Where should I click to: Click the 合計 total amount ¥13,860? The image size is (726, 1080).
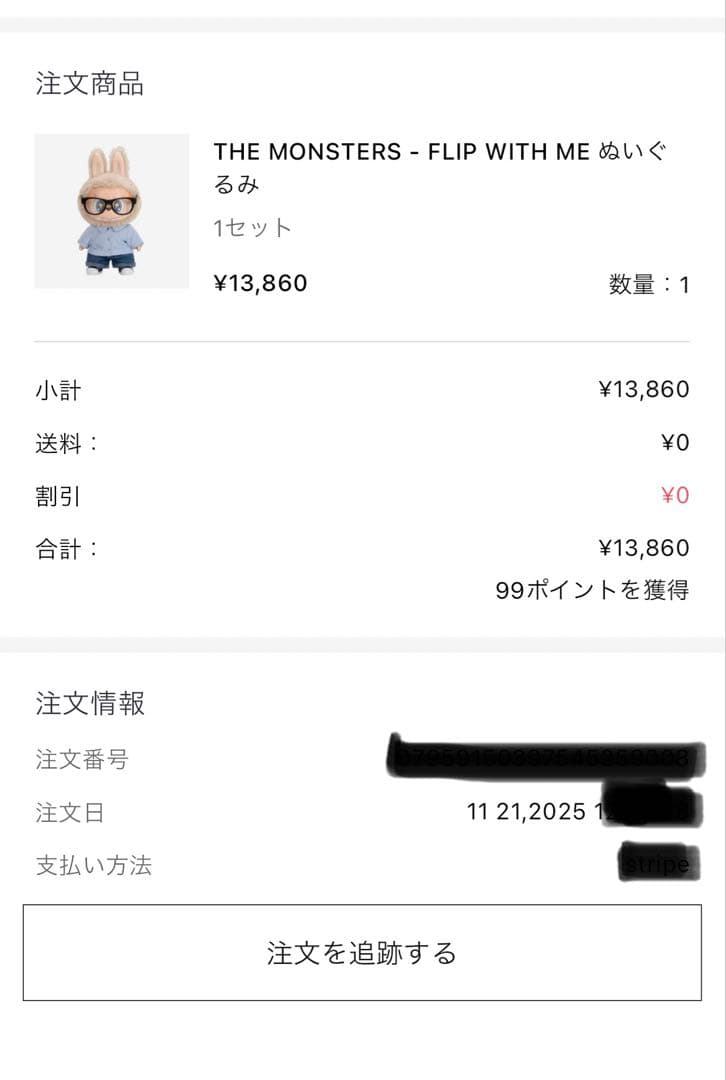click(647, 547)
